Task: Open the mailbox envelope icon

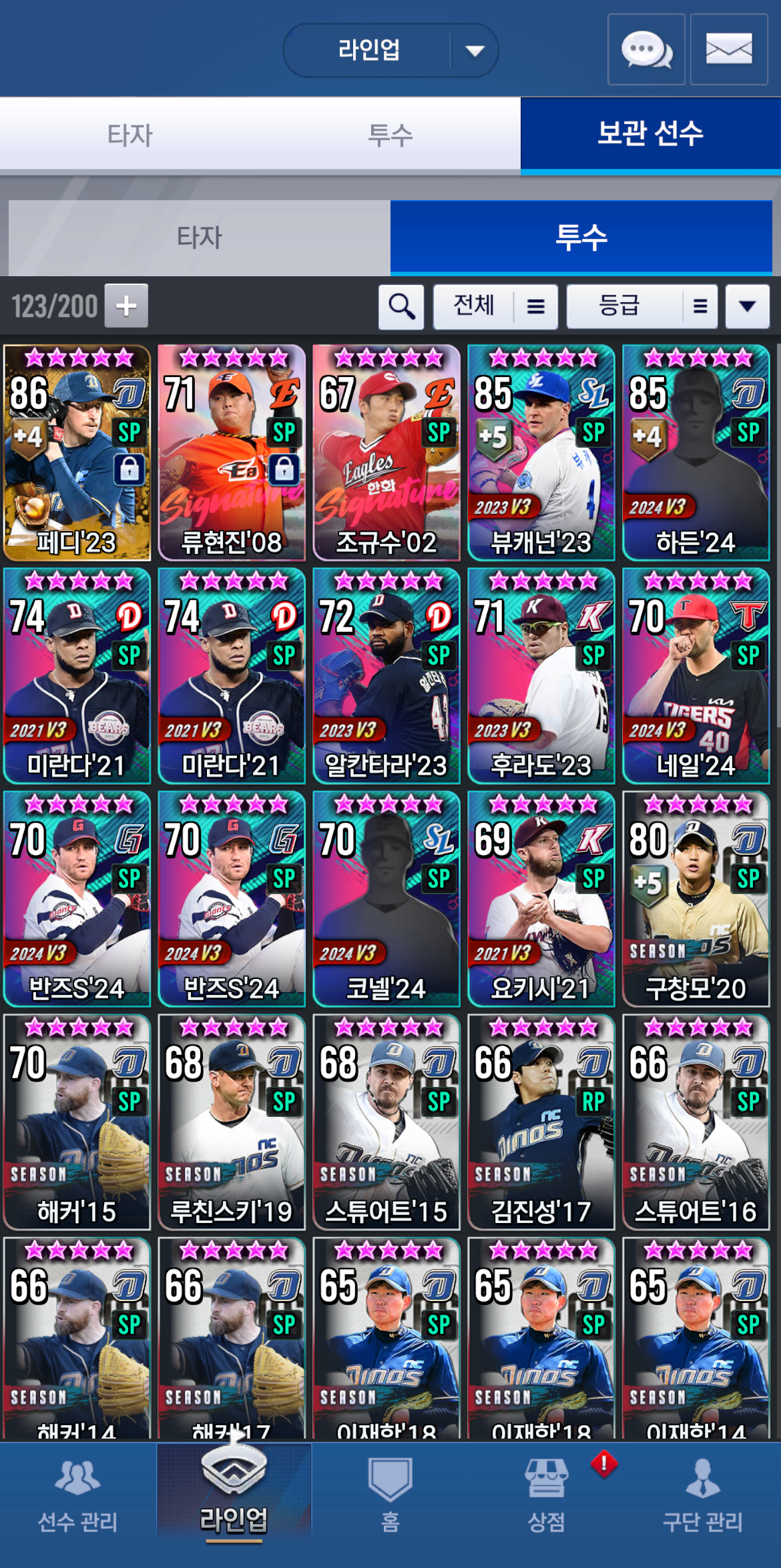Action: click(728, 50)
